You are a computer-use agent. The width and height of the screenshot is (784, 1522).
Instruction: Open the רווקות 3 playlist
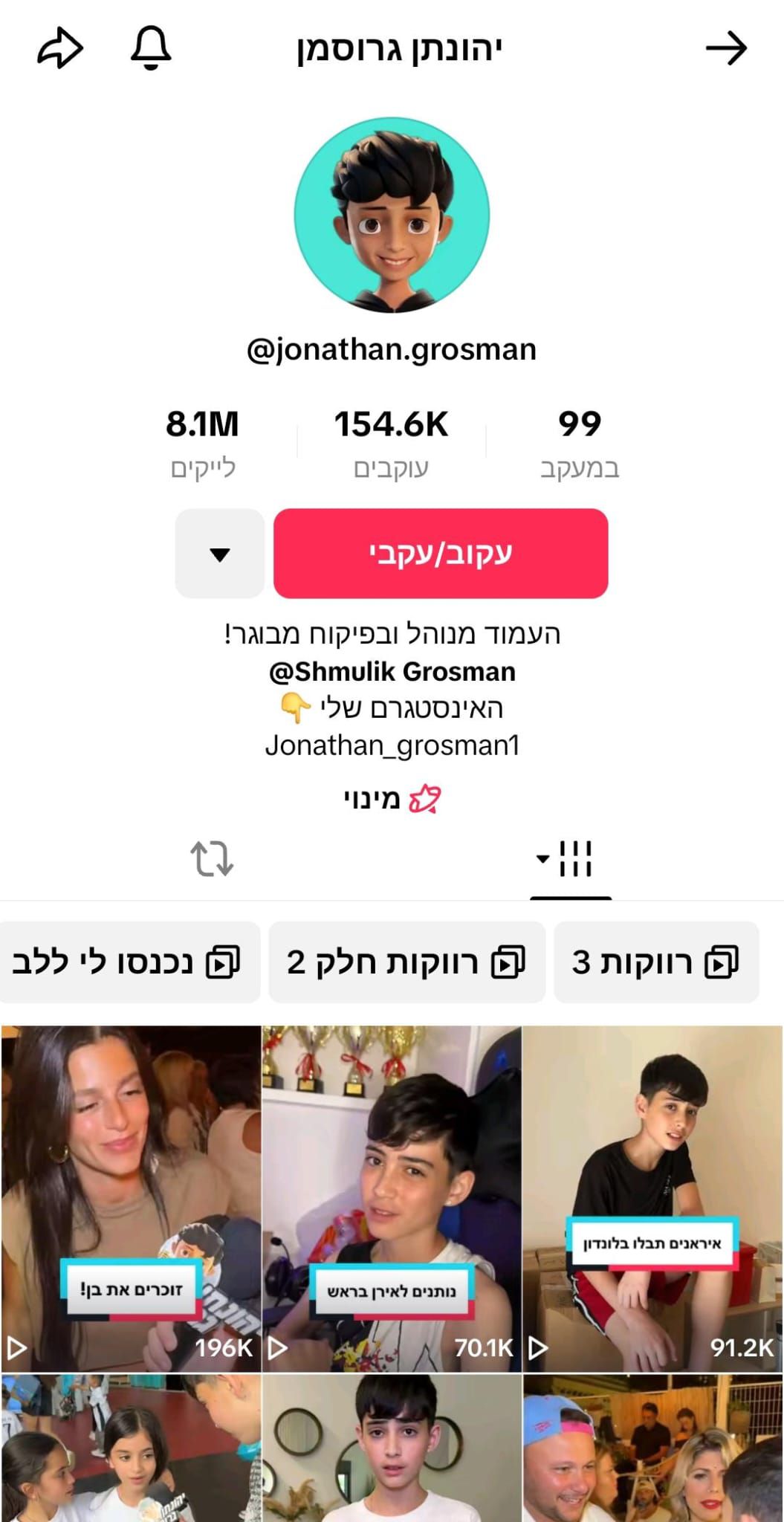coord(655,962)
